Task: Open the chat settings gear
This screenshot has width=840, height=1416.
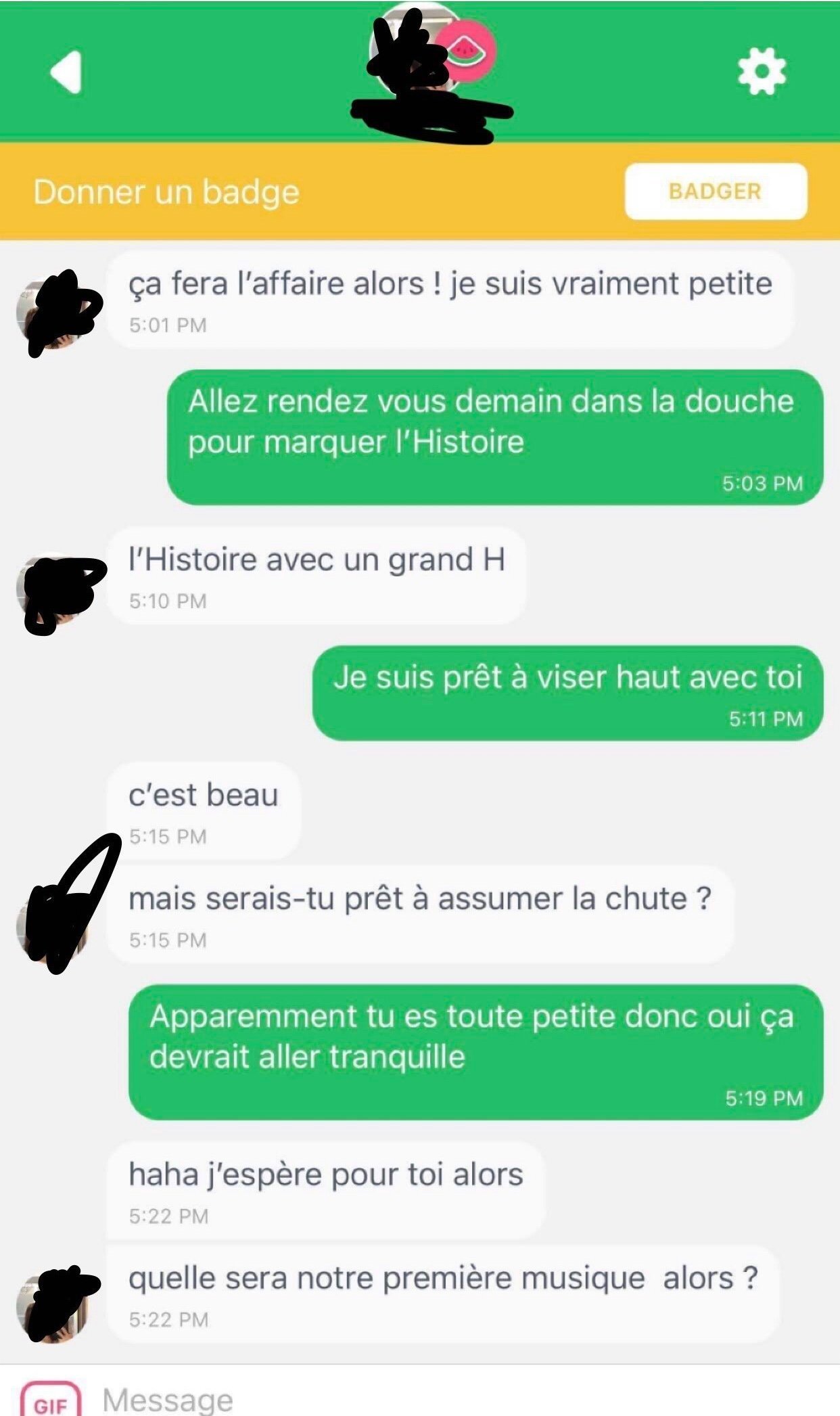Action: pyautogui.click(x=762, y=71)
